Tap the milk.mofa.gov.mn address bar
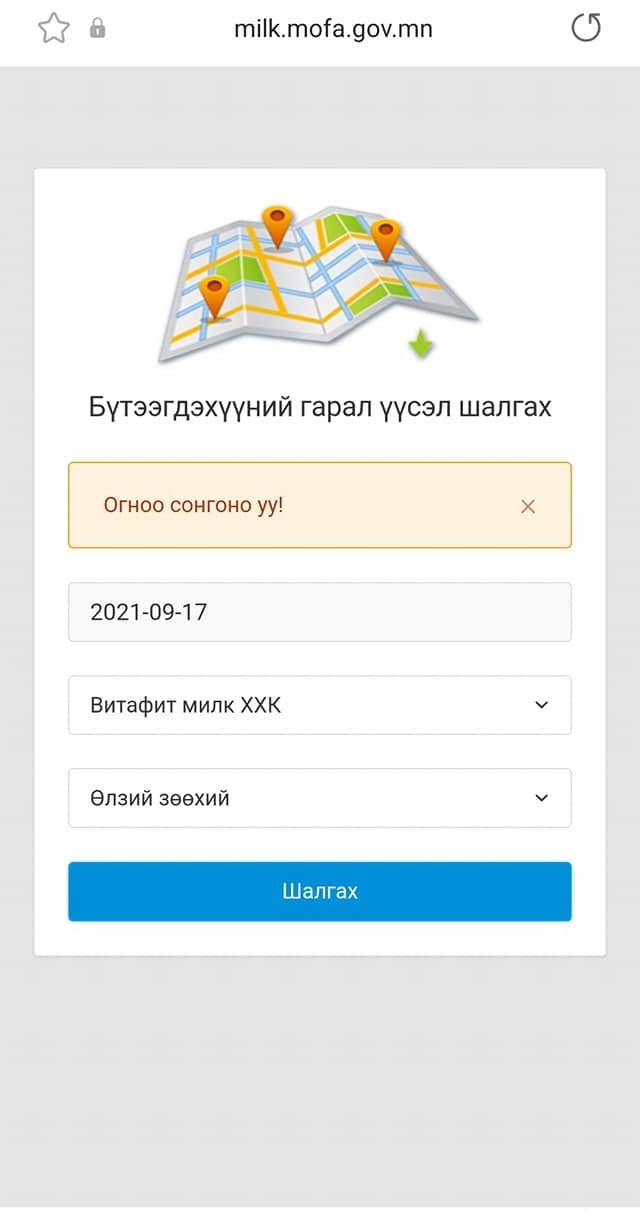This screenshot has height=1212, width=640. 333,28
